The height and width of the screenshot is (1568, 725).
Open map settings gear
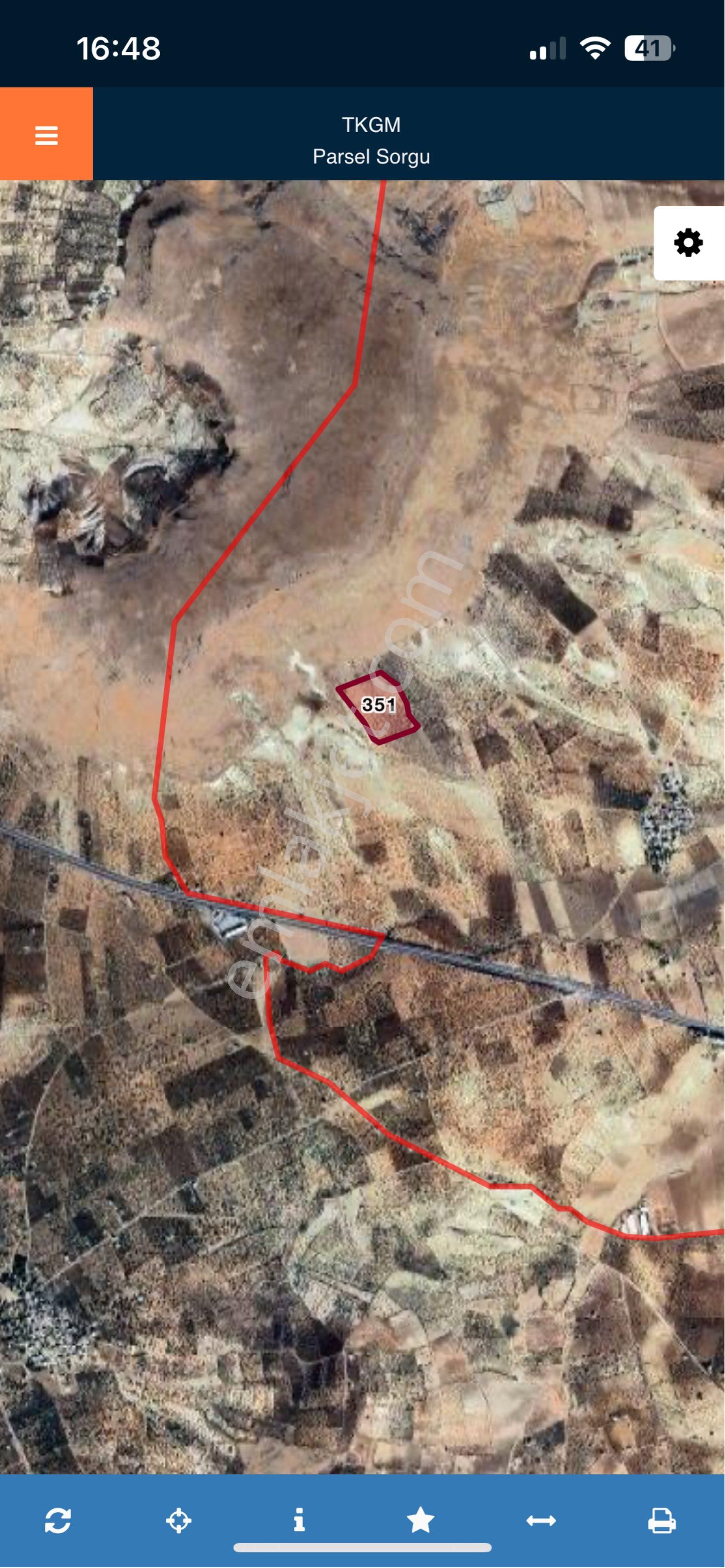tap(688, 243)
